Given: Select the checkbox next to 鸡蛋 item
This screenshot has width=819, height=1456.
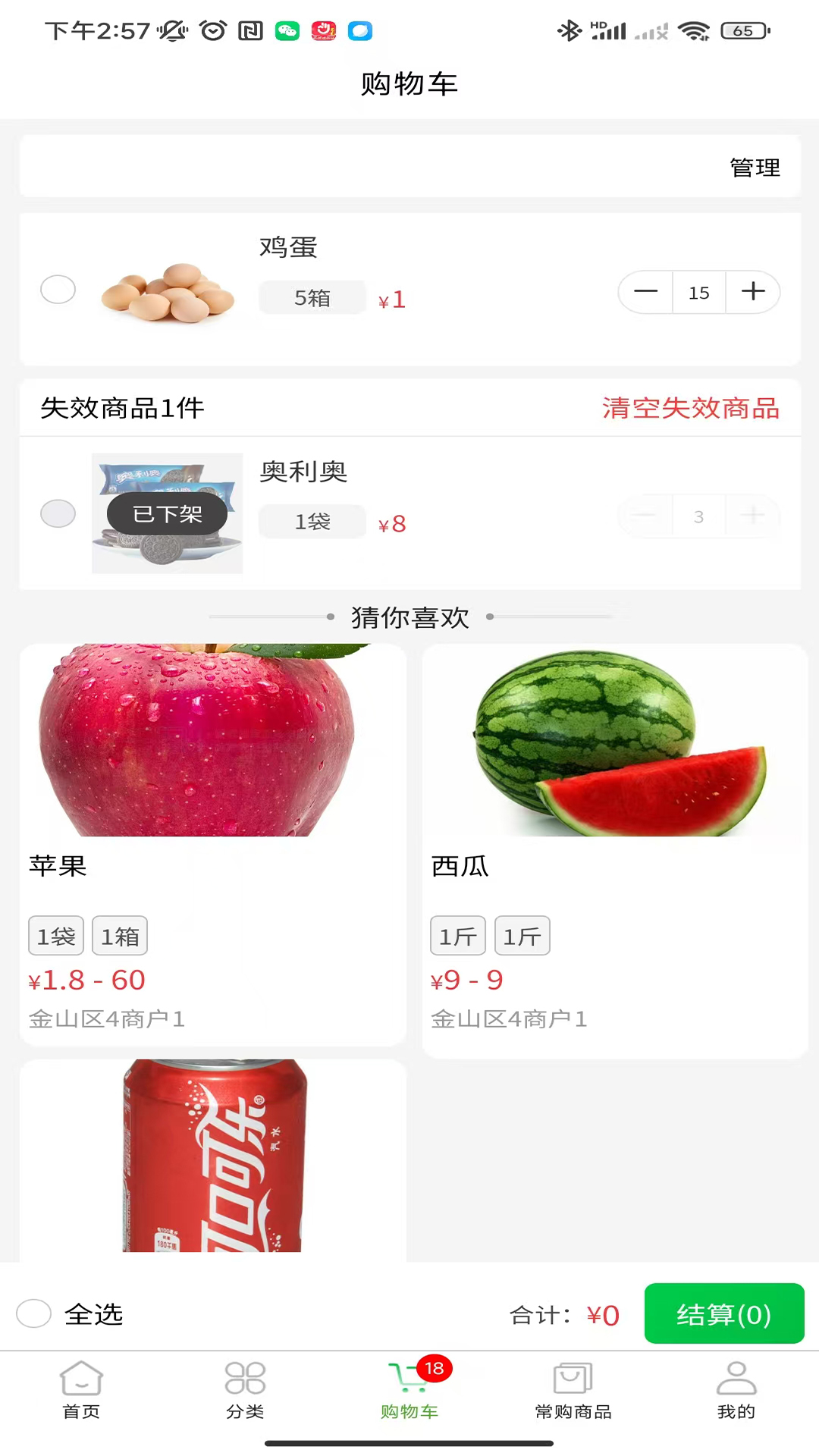Looking at the screenshot, I should (x=58, y=289).
